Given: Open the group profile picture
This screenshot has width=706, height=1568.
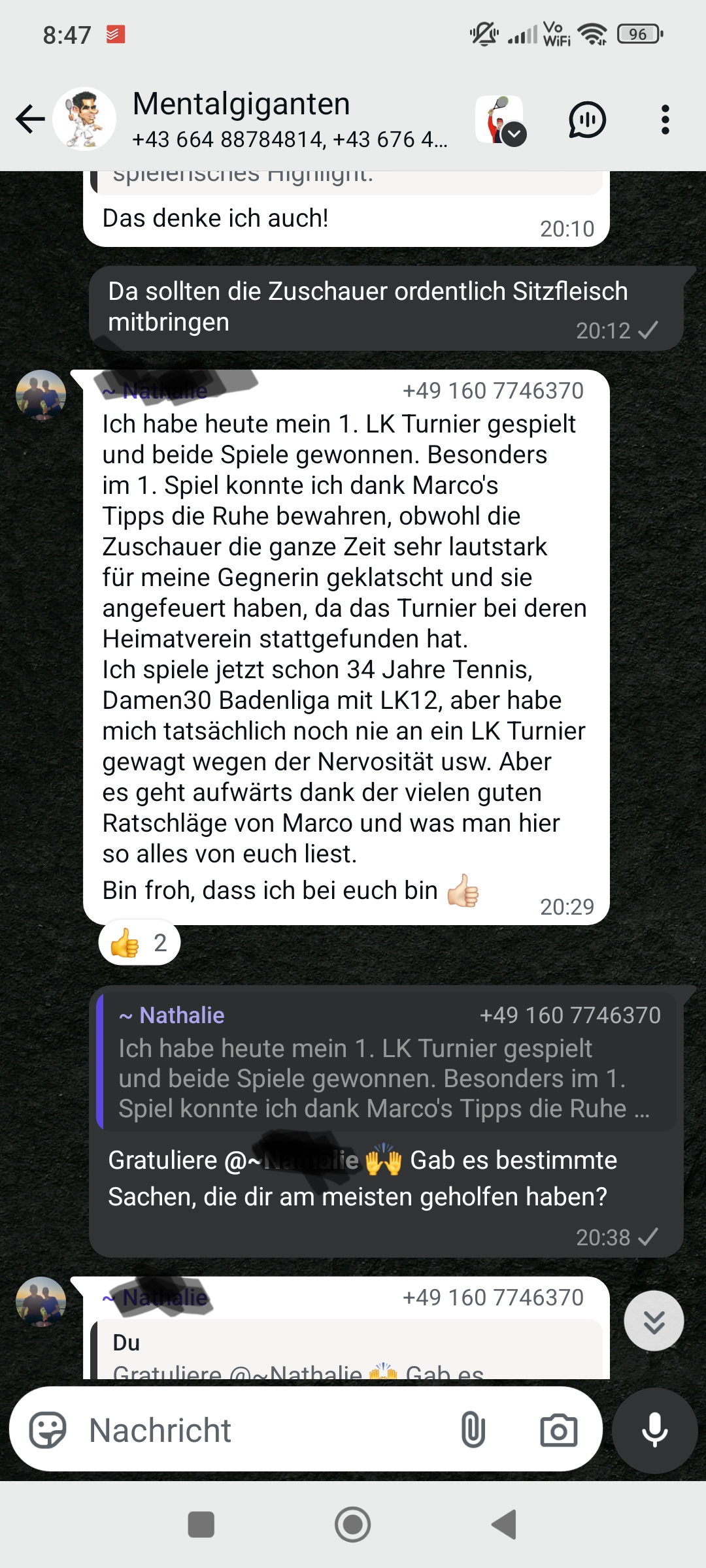Looking at the screenshot, I should coord(84,120).
